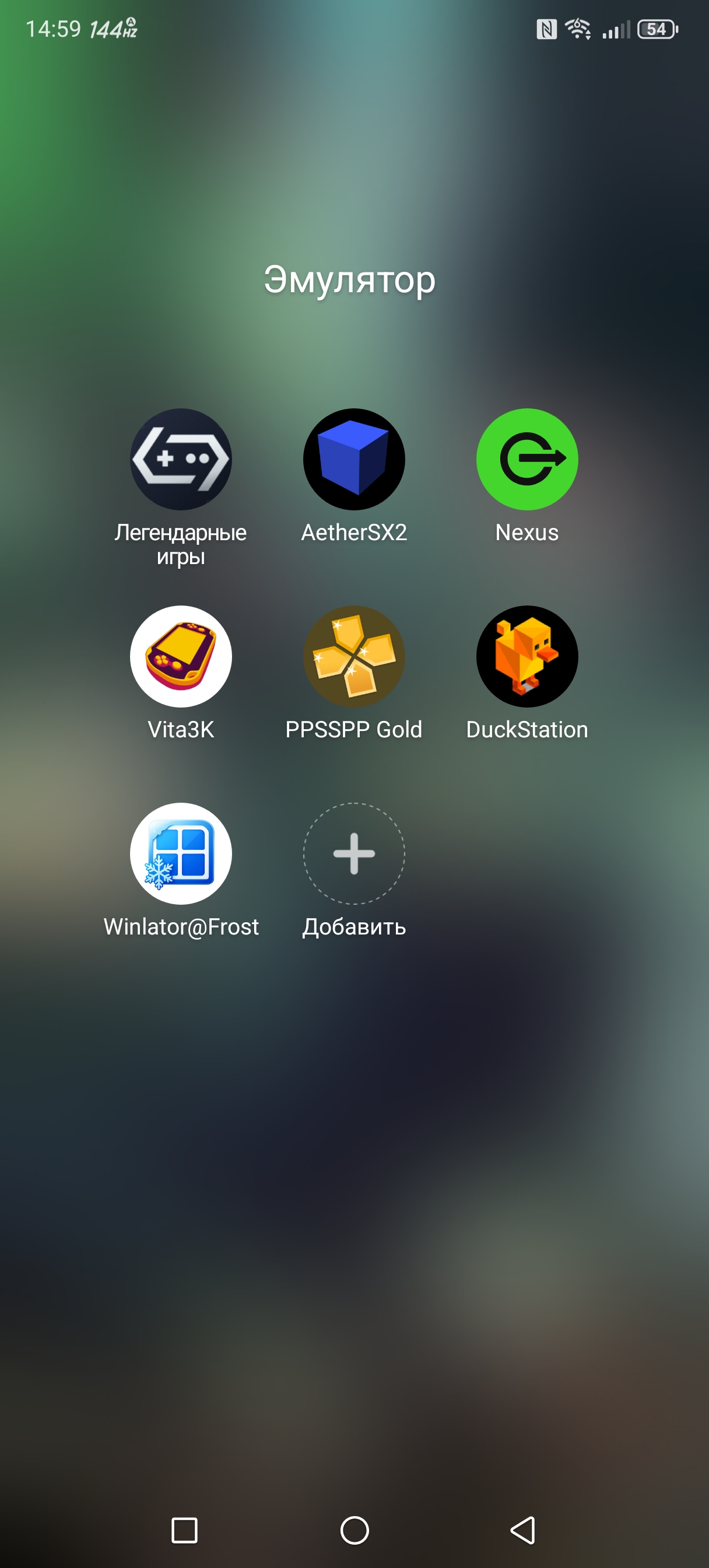709x1568 pixels.
Task: Tap the system back button
Action: 523,1529
